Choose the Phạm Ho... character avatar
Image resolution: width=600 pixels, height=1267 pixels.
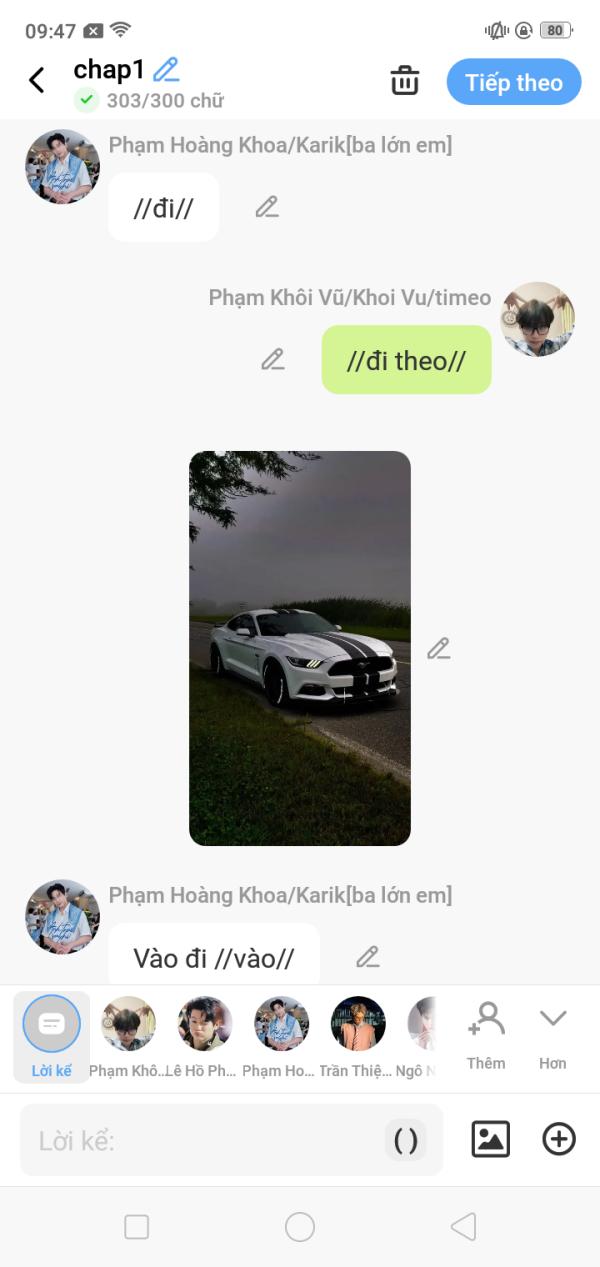[281, 1037]
